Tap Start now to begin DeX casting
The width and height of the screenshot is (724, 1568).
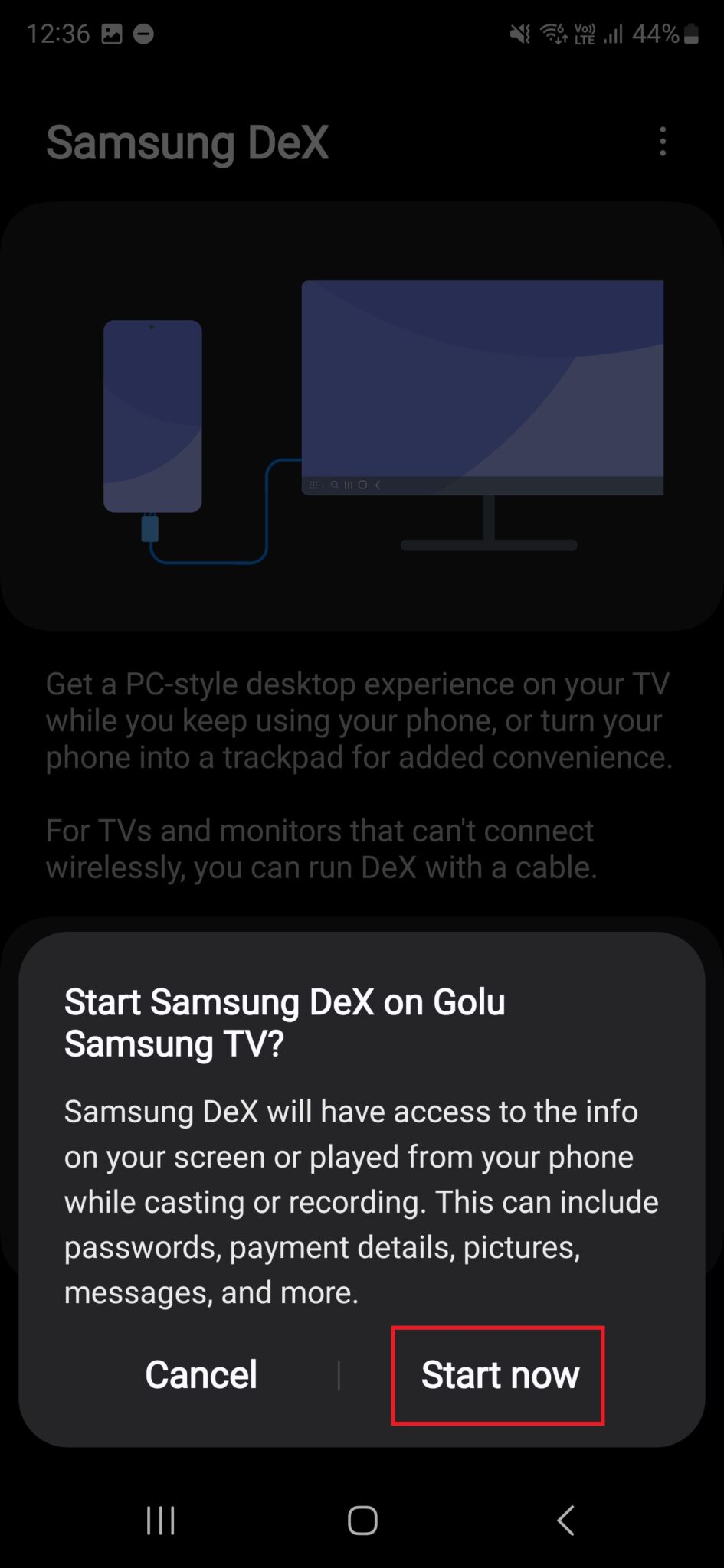pos(500,1374)
